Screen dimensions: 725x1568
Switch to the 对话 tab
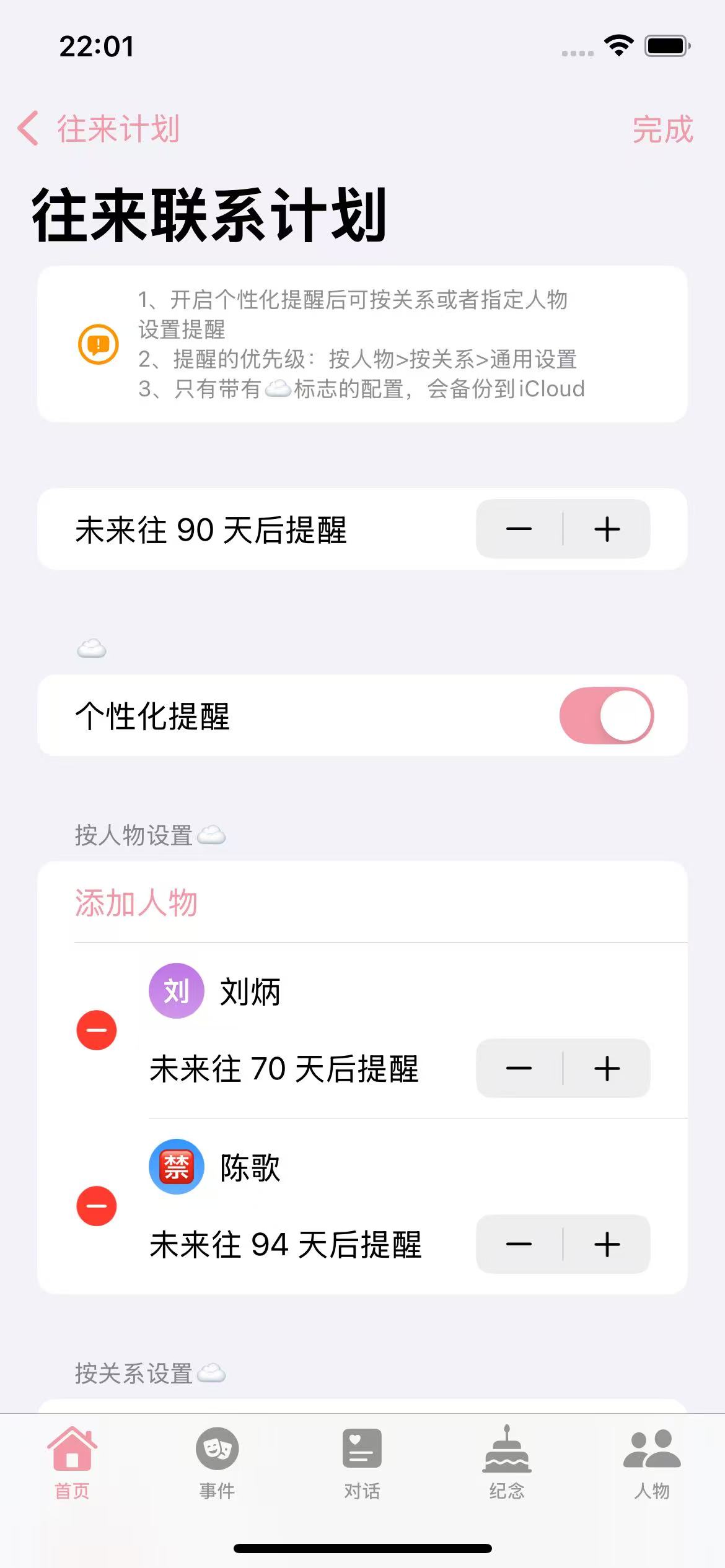pos(362,1463)
